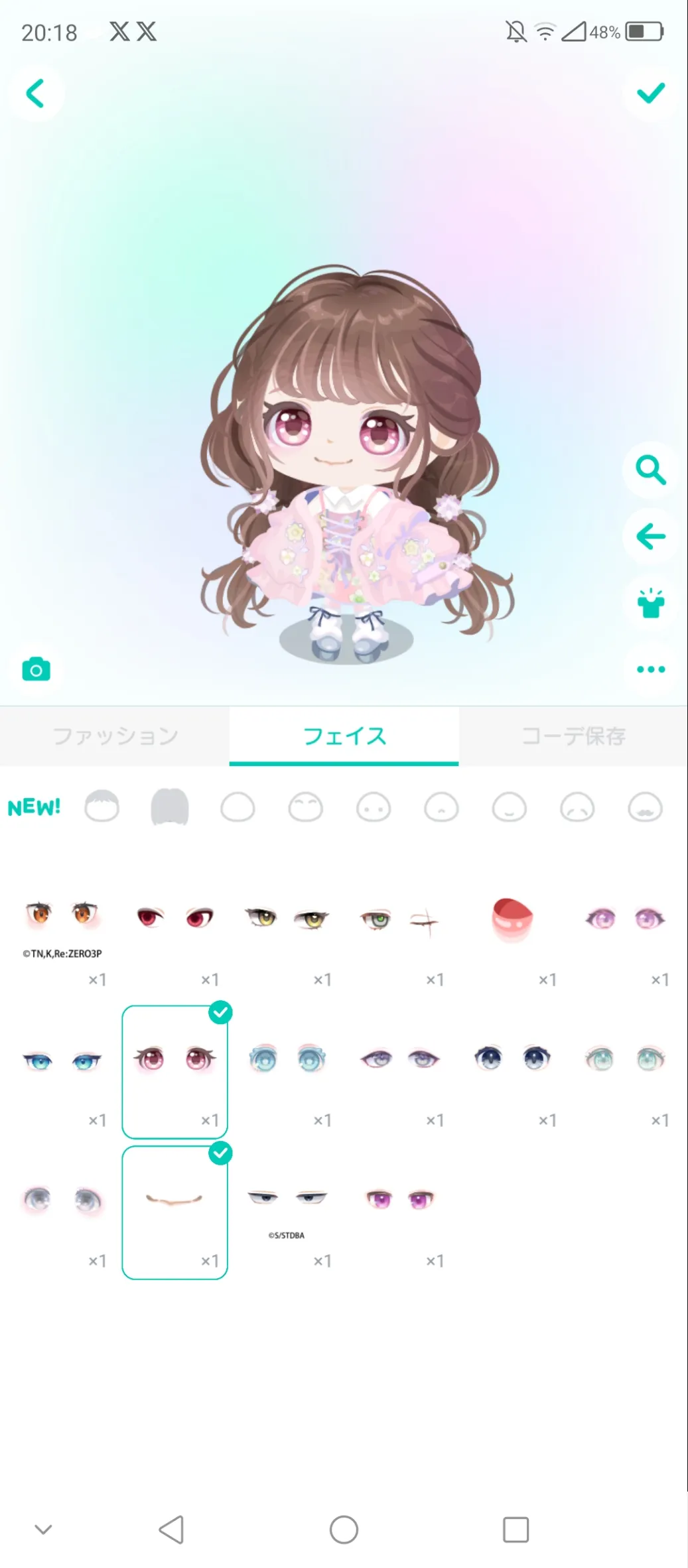Tap the system home button

(344, 1530)
